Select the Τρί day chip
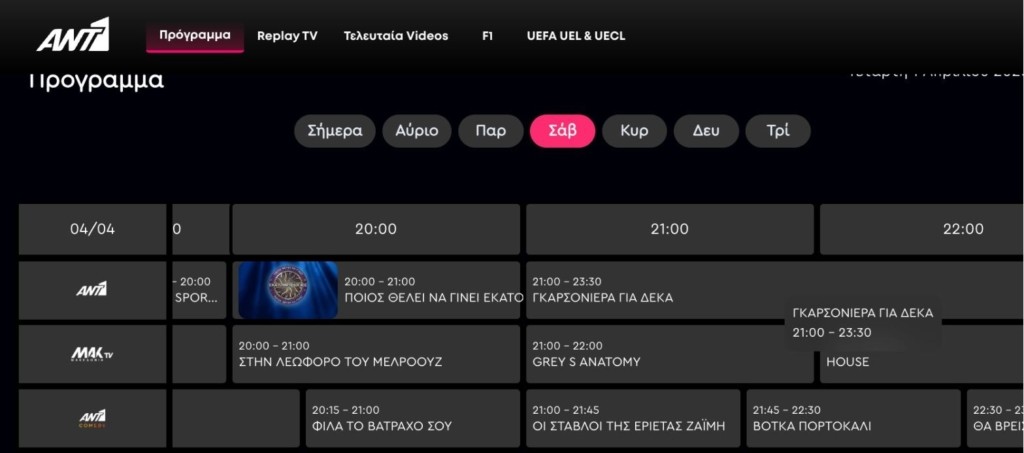The height and width of the screenshot is (453, 1024). tap(778, 131)
